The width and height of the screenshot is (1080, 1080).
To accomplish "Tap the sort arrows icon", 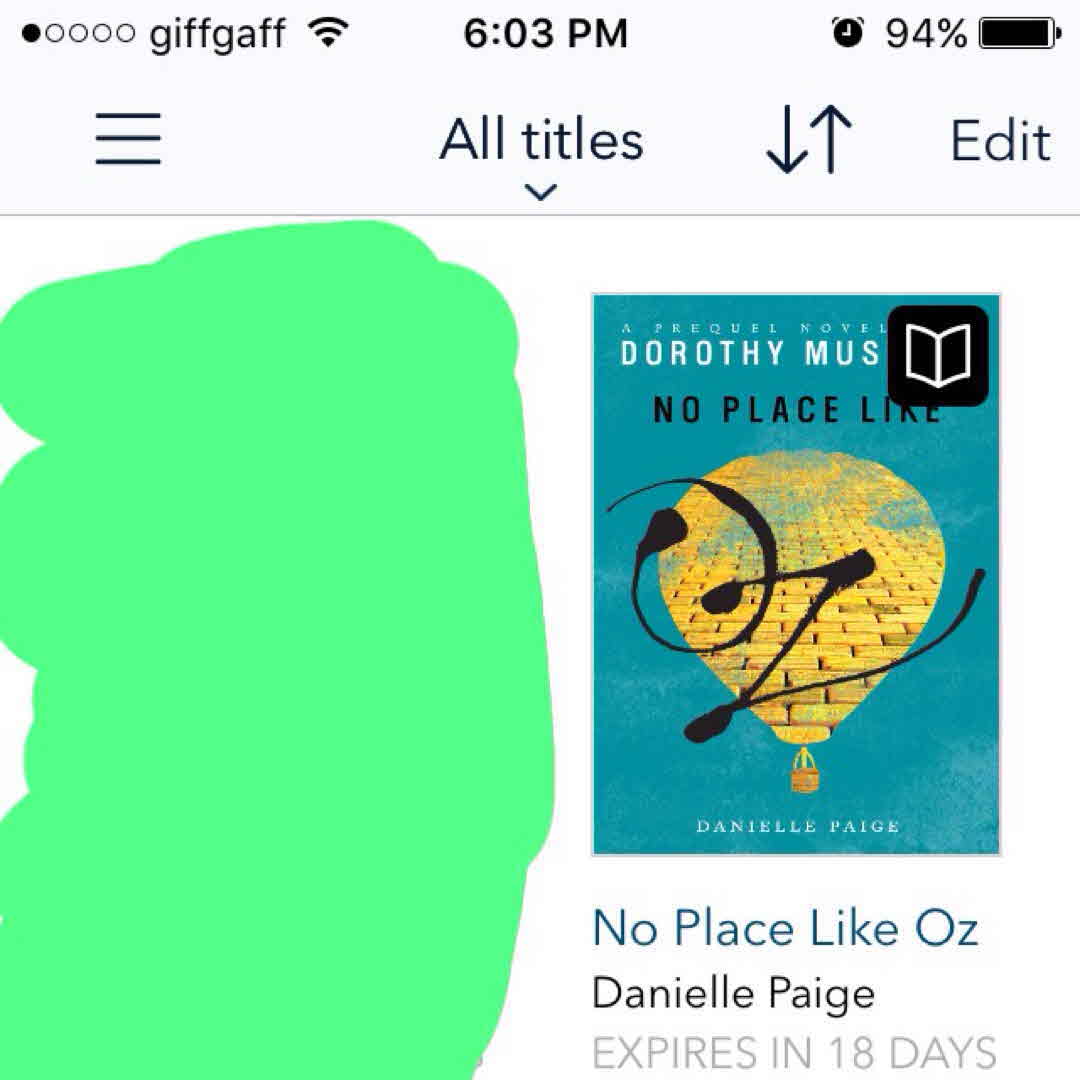I will [x=808, y=142].
